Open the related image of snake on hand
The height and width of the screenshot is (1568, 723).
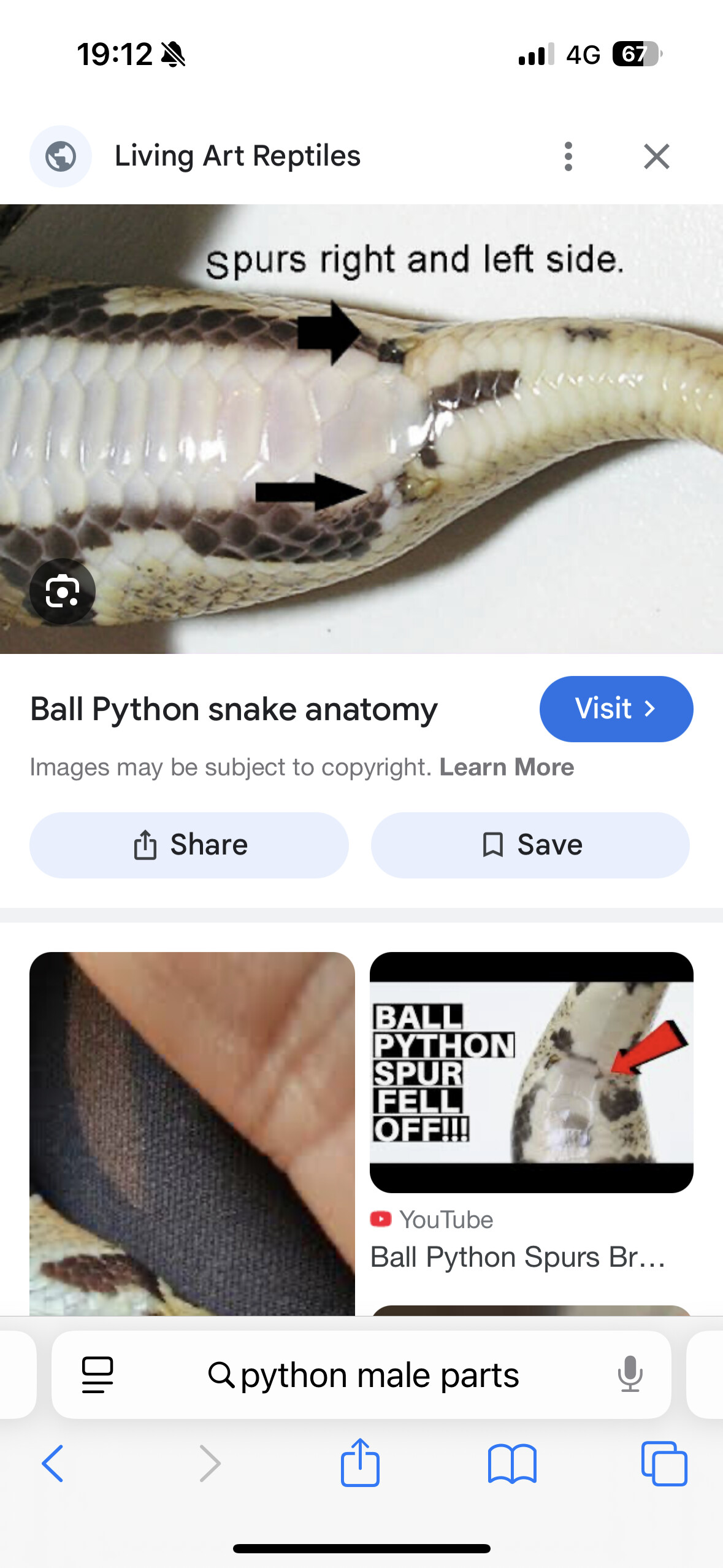[192, 1134]
